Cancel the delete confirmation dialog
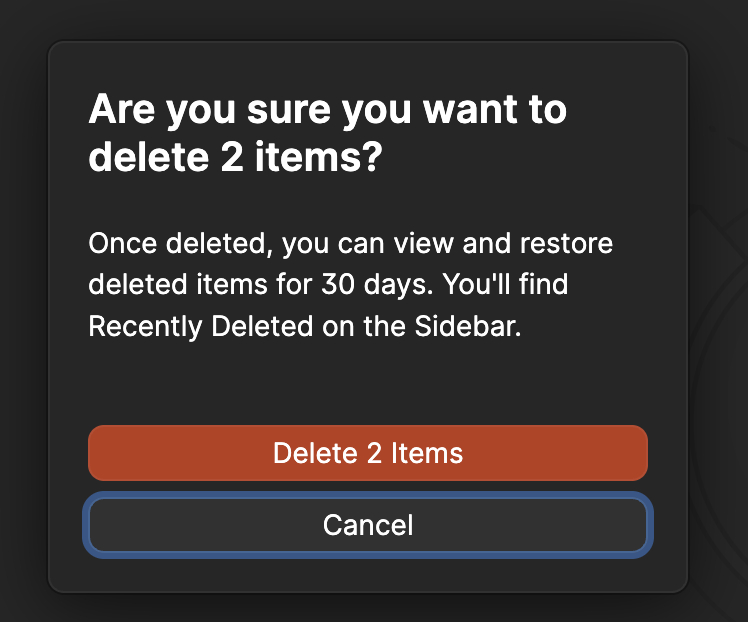Image resolution: width=748 pixels, height=622 pixels. tap(368, 525)
